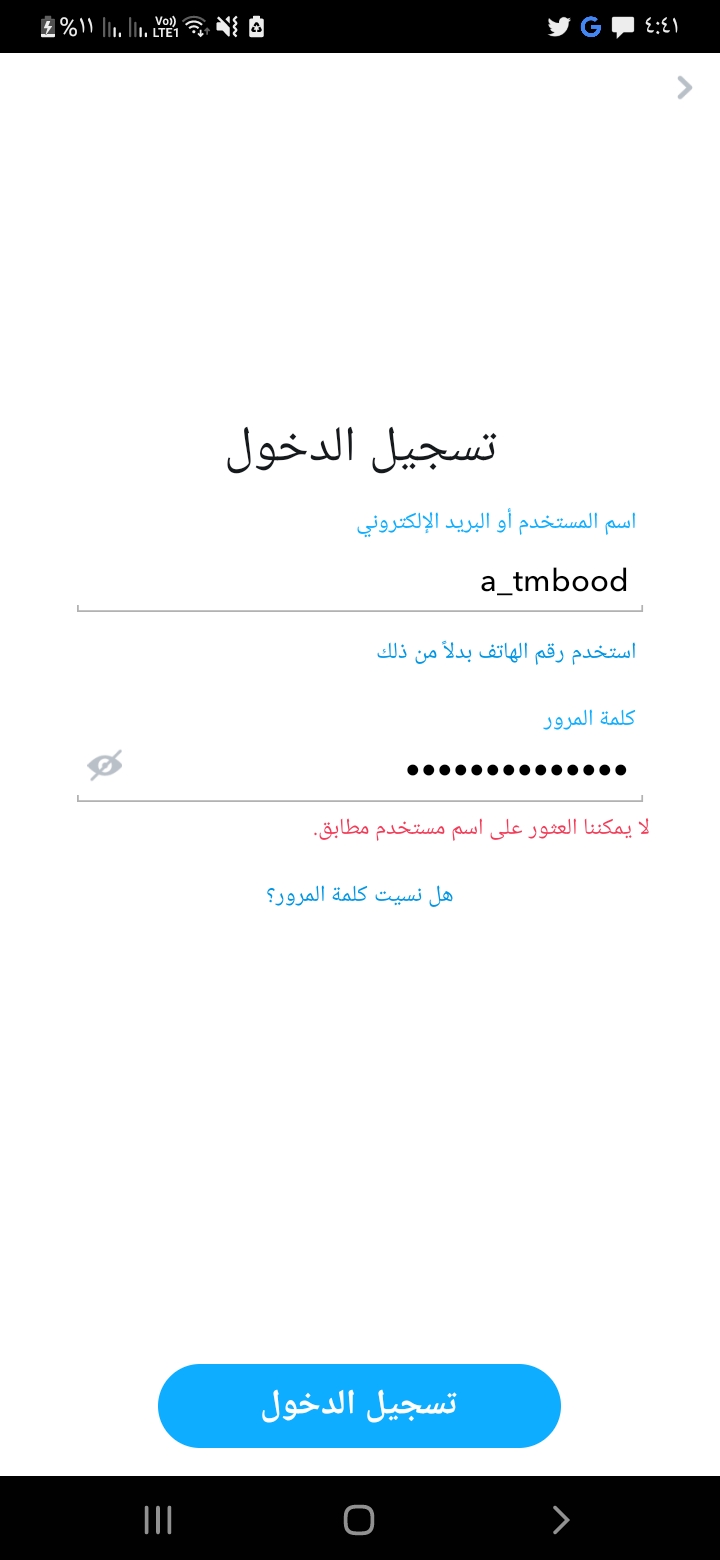Tap the 'استخدم رقم الهاتف بدلاً من ذلك' link
720x1560 pixels.
pos(506,652)
